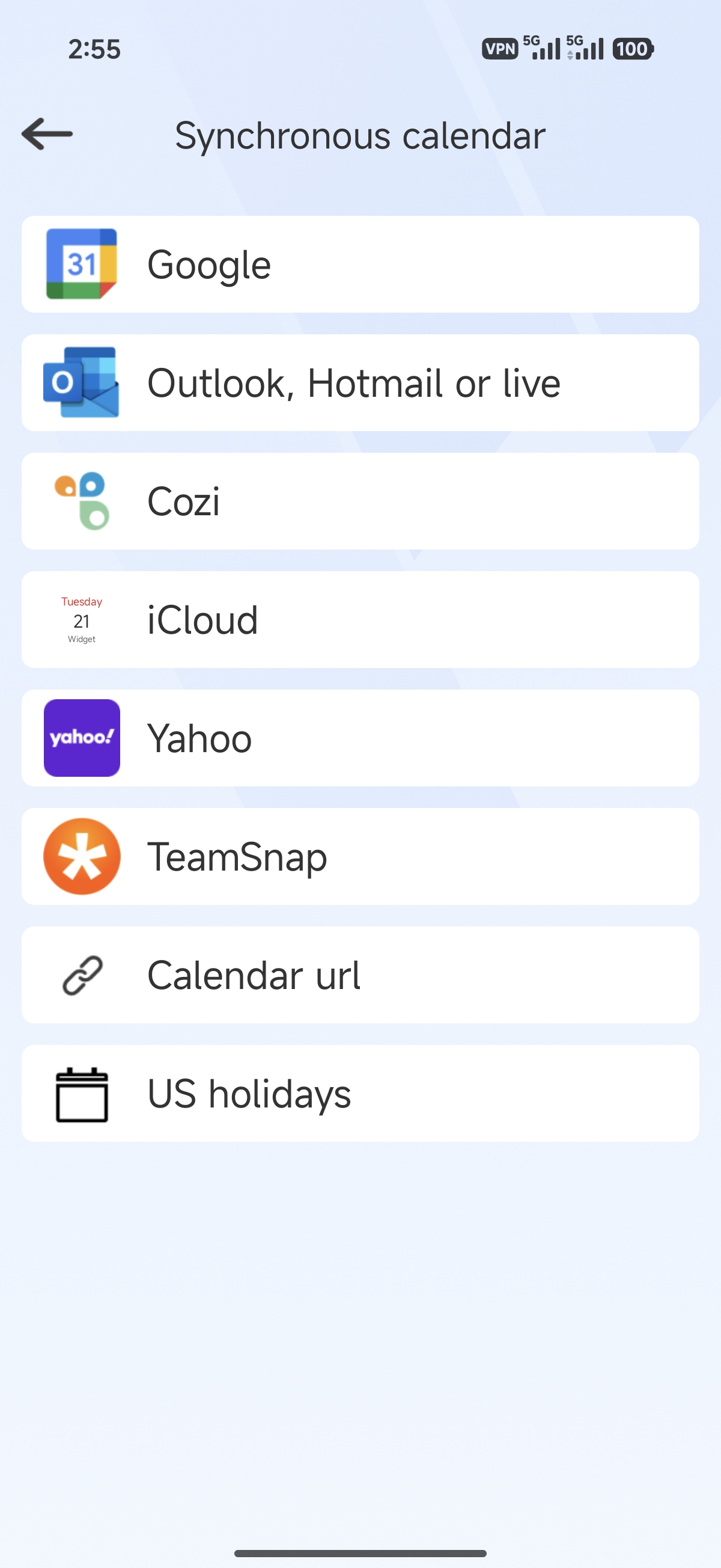Image resolution: width=721 pixels, height=1568 pixels.
Task: Click the Google Calendar icon
Action: [x=82, y=263]
